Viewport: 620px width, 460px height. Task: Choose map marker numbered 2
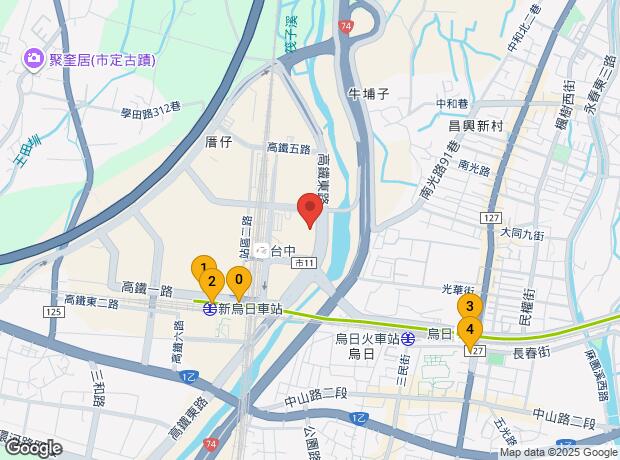click(213, 284)
